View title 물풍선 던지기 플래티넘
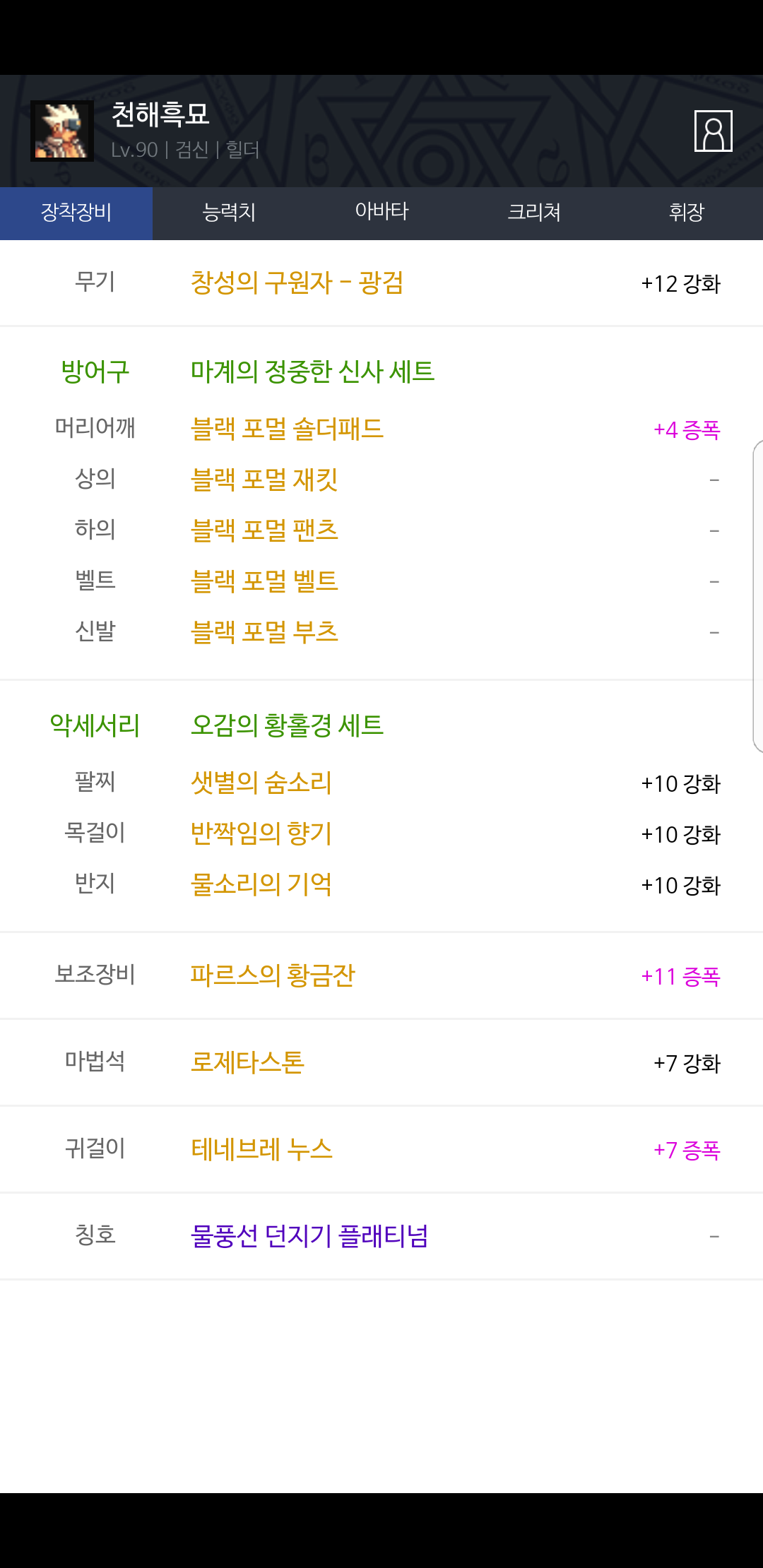 [x=309, y=1237]
